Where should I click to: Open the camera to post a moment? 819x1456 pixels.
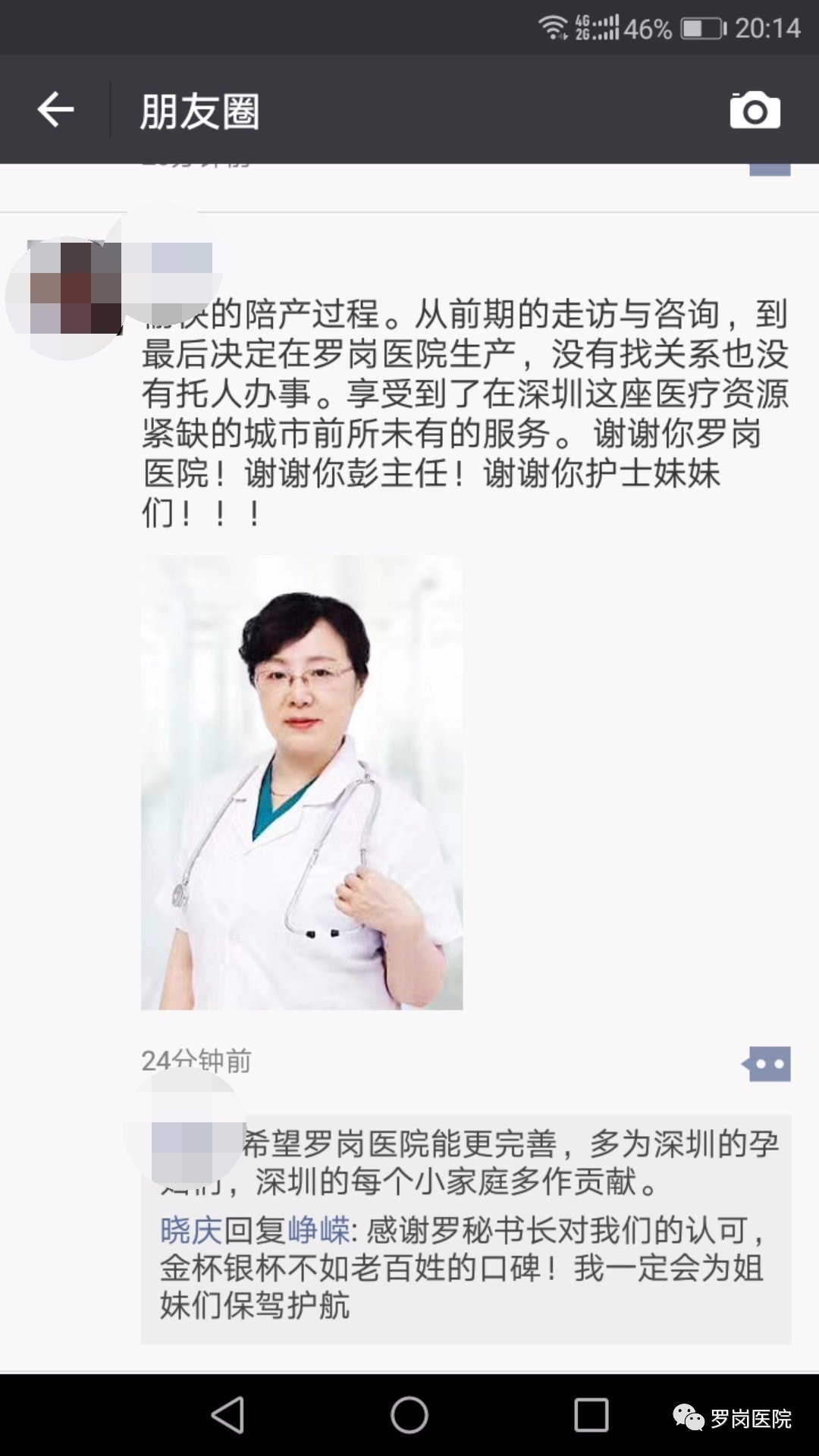755,111
